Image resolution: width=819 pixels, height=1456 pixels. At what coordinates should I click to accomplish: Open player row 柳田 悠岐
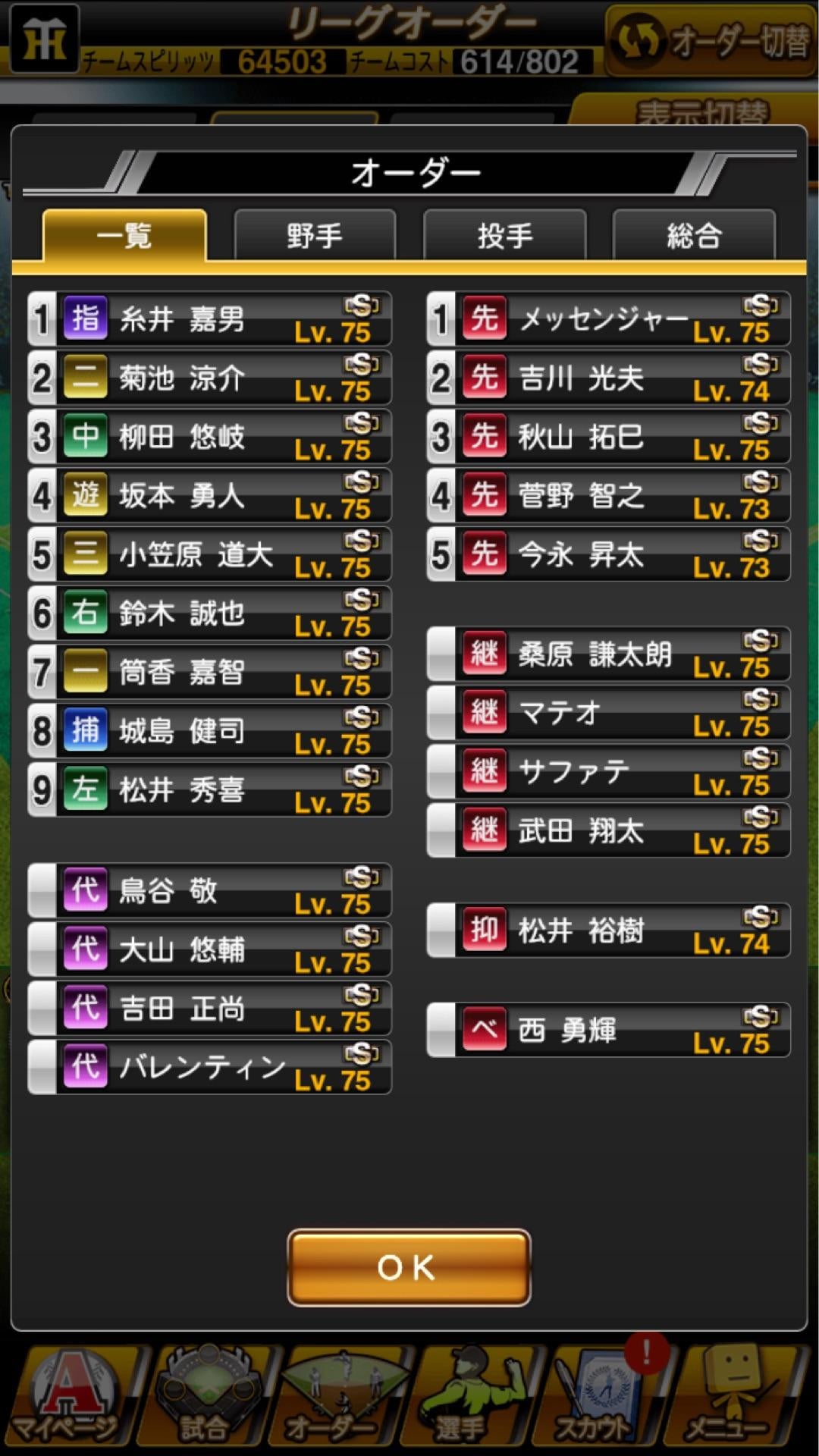point(210,437)
